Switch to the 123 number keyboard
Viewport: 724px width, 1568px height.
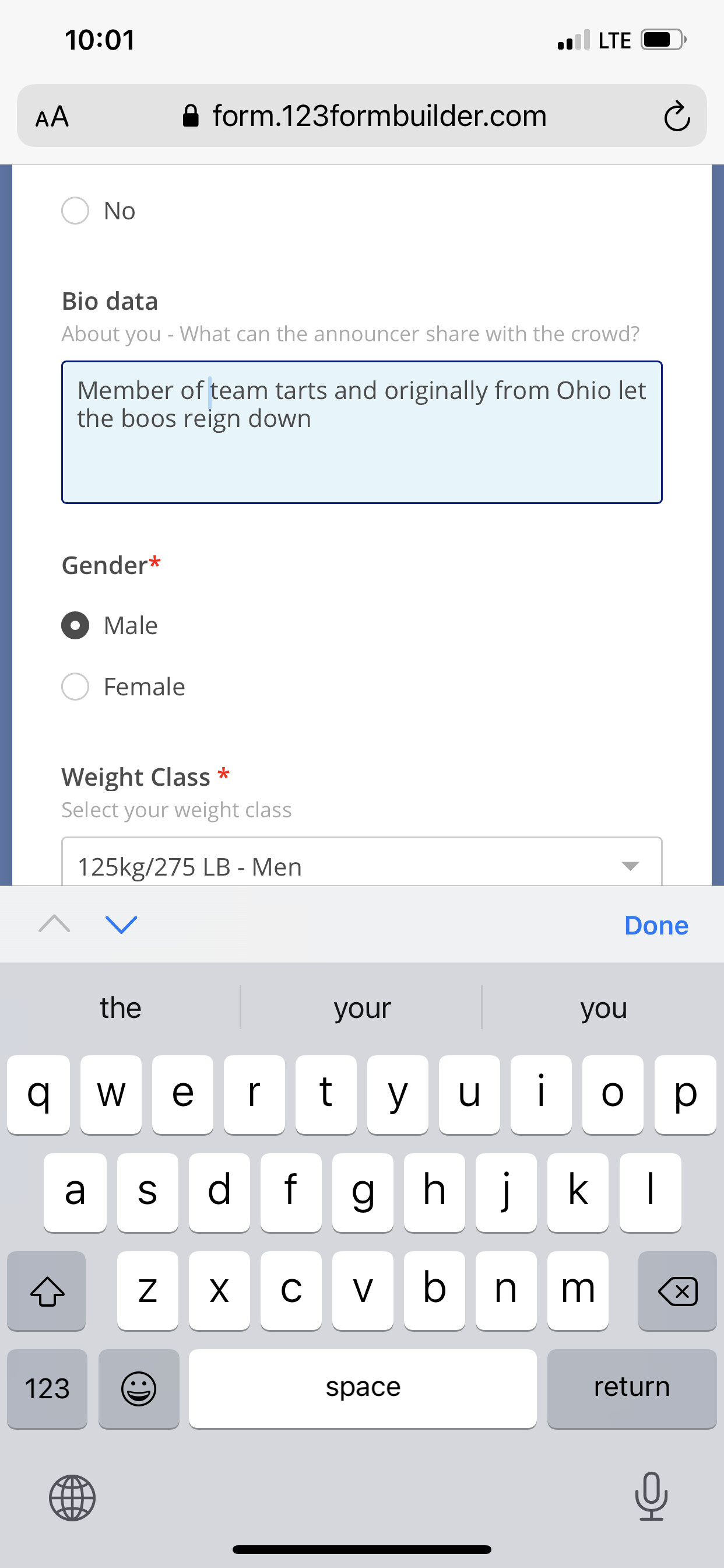47,1388
